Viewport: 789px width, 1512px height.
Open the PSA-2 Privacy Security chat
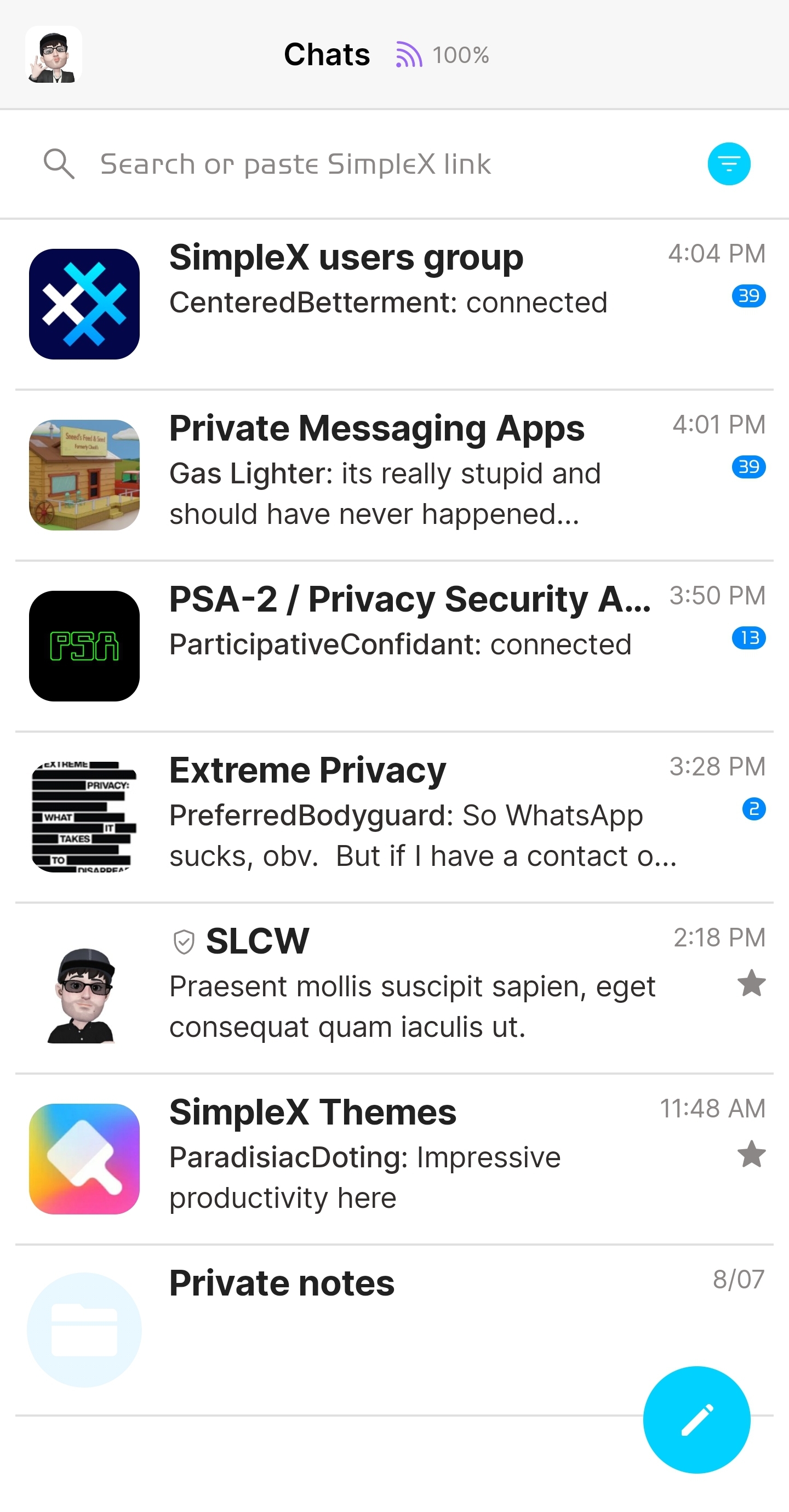[x=387, y=645]
